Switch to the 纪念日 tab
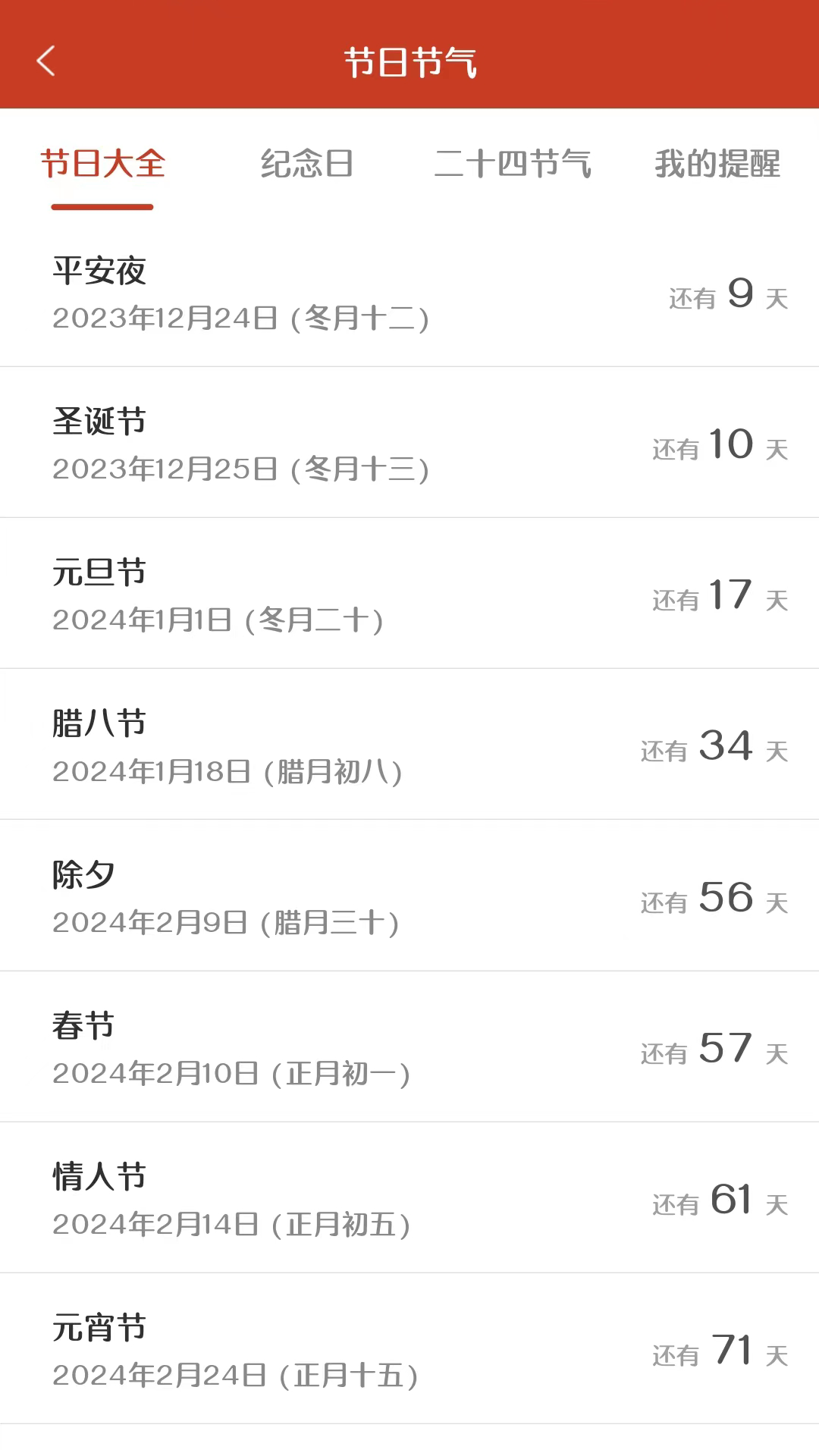Image resolution: width=819 pixels, height=1456 pixels. 308,165
